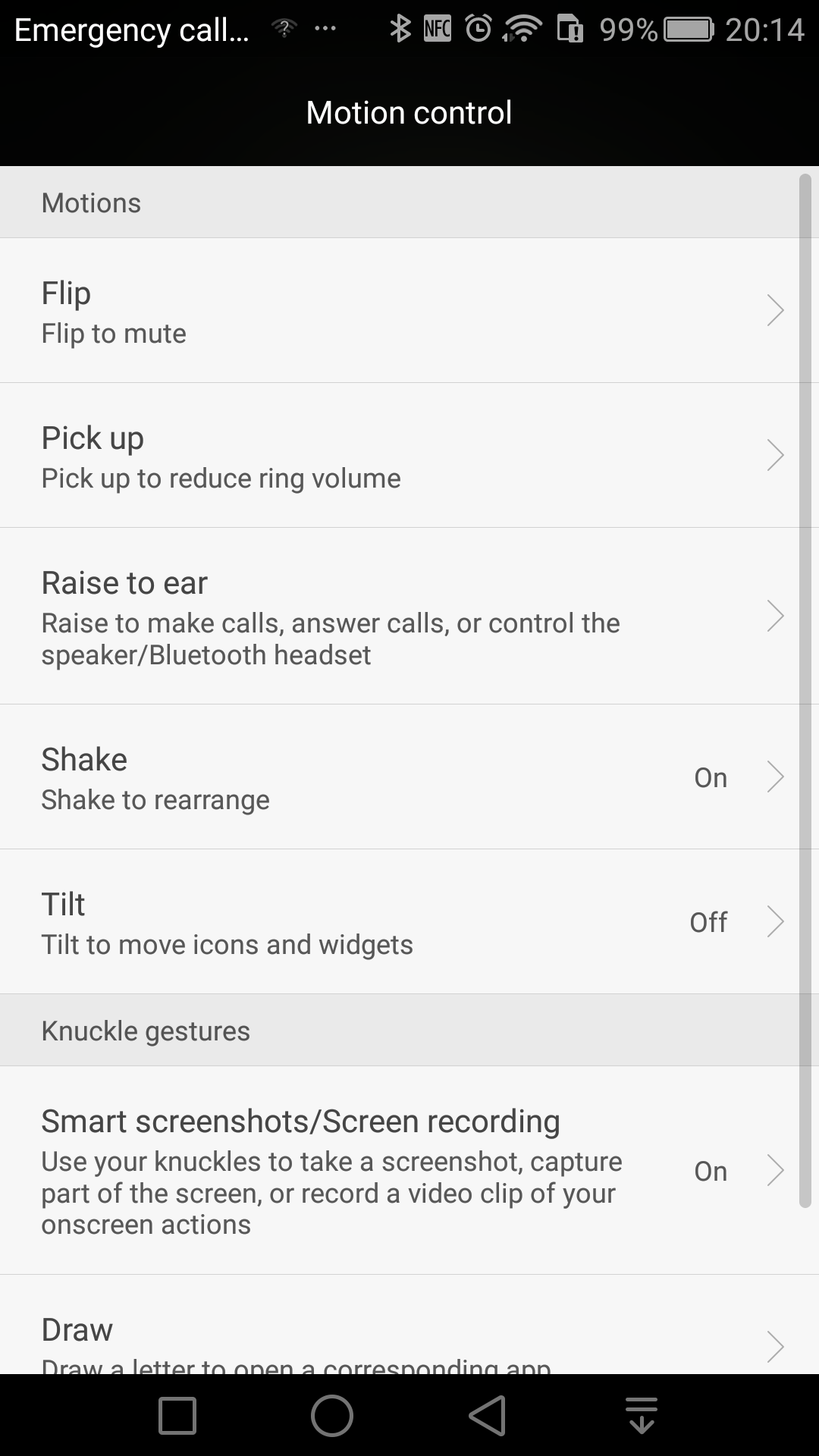Open the Flip to mute setting

click(409, 311)
